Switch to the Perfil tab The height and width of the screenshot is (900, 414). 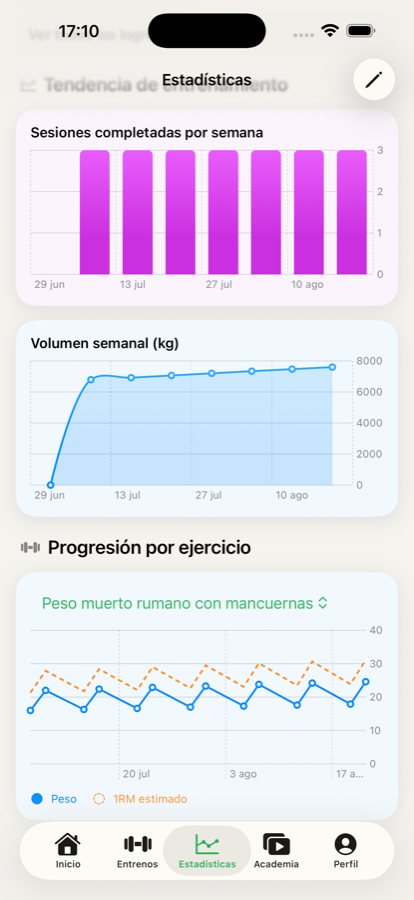point(346,851)
